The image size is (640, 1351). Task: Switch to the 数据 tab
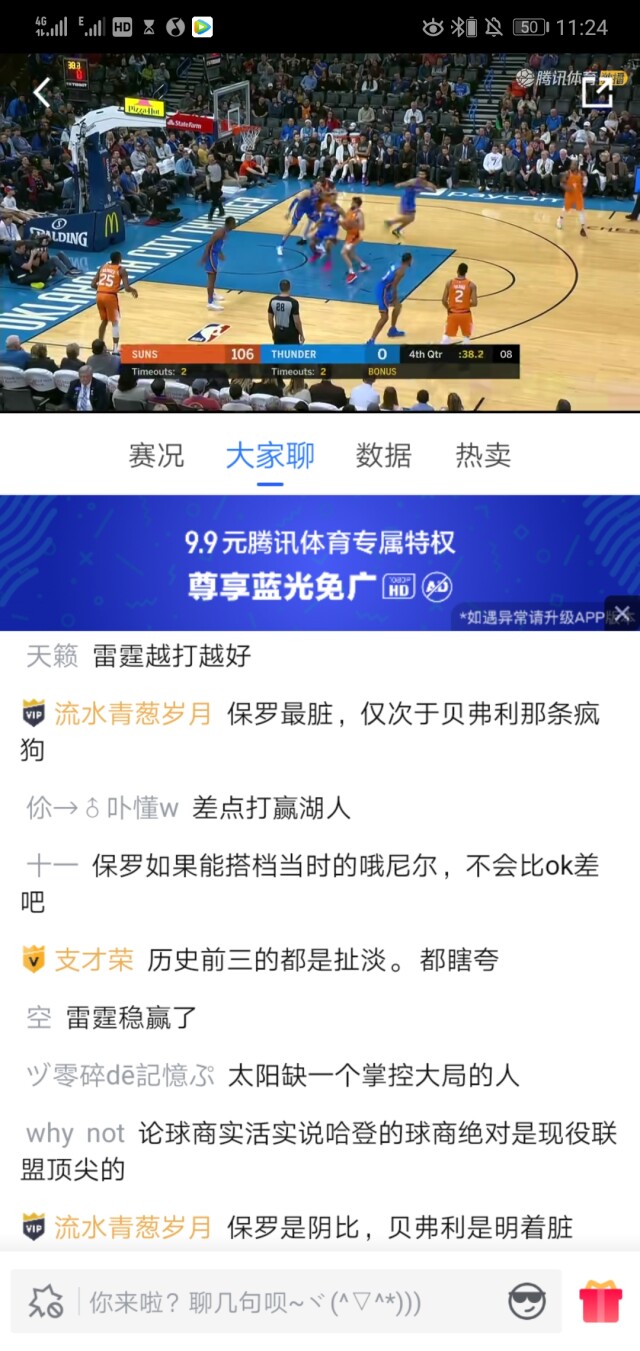point(383,456)
